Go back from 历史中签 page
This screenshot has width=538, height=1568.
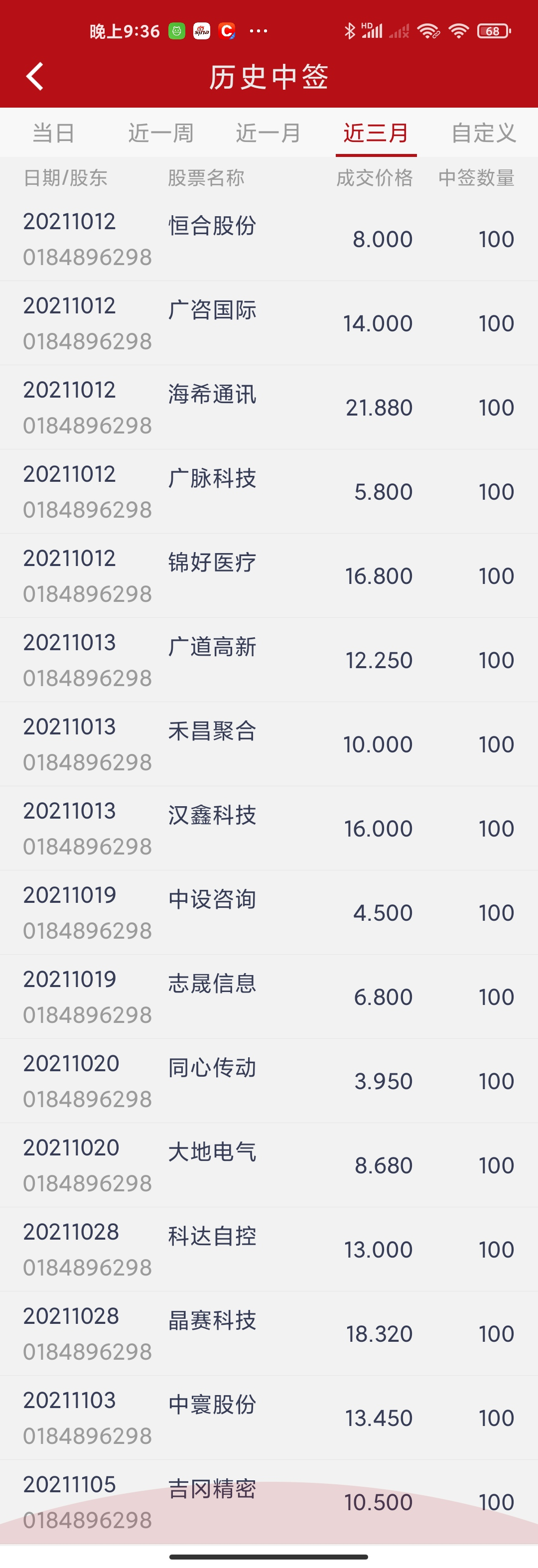point(35,77)
